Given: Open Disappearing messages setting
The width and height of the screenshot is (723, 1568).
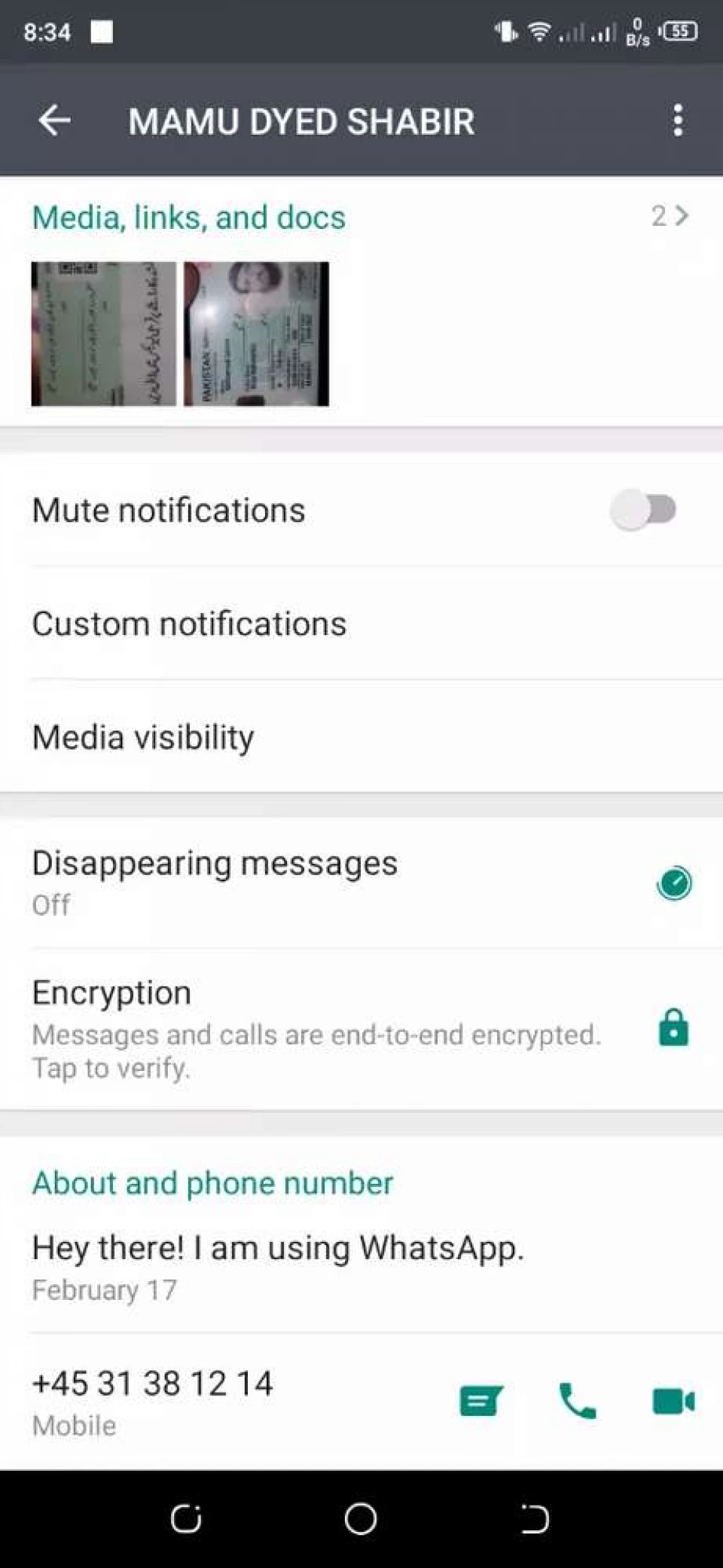Looking at the screenshot, I should (x=361, y=882).
